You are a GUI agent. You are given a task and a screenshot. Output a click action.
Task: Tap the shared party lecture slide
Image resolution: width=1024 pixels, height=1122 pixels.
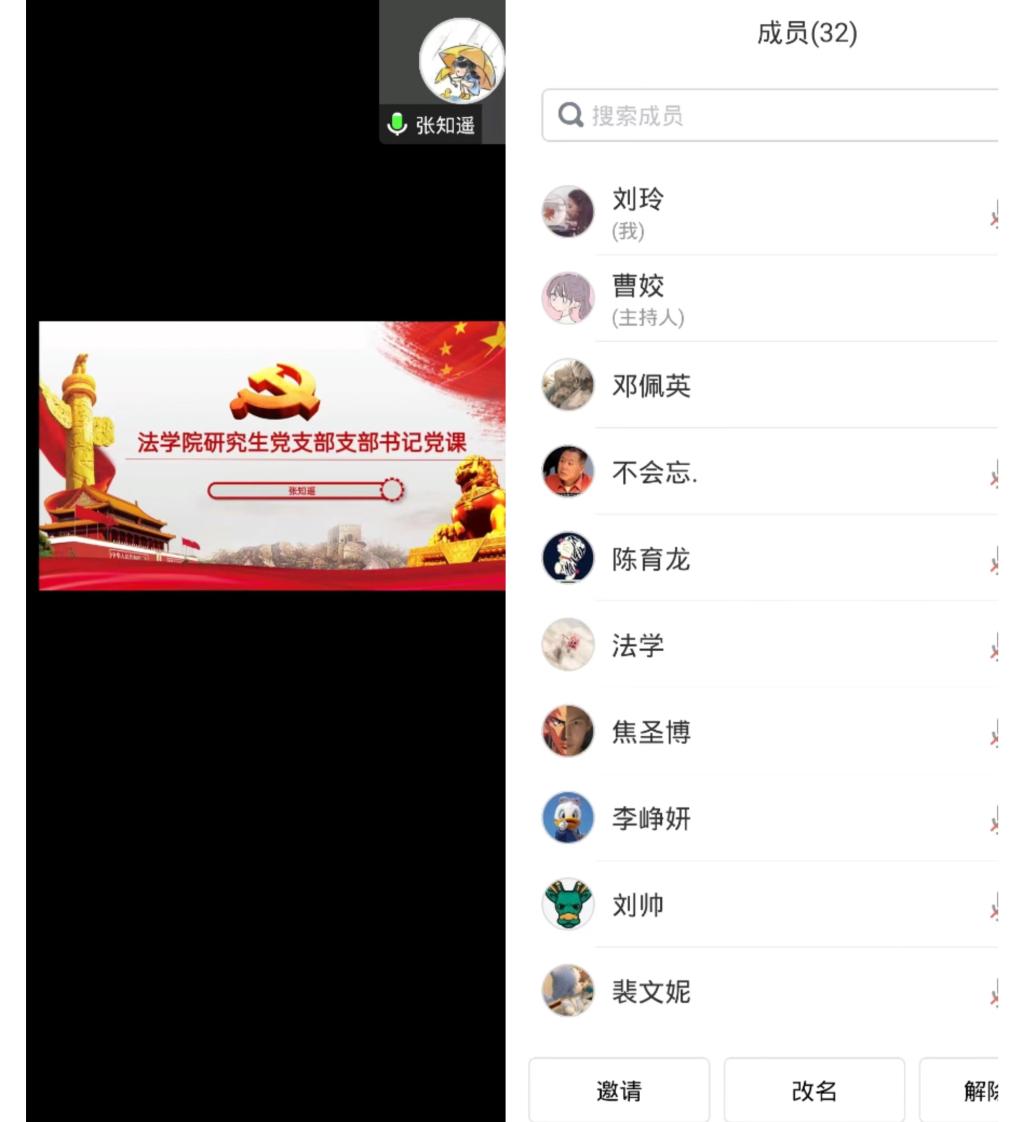pos(272,456)
